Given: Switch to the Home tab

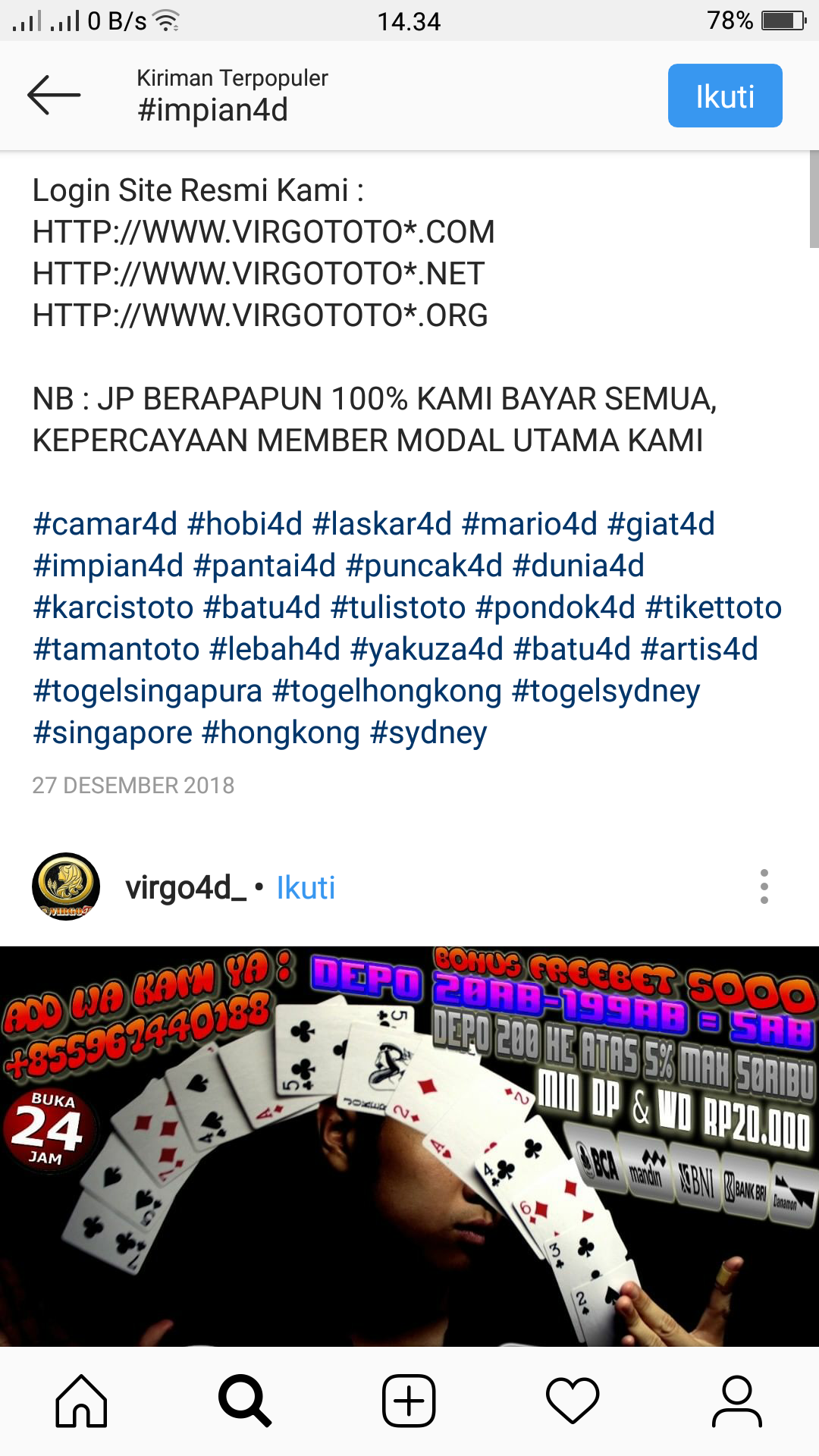Looking at the screenshot, I should pos(81,1401).
